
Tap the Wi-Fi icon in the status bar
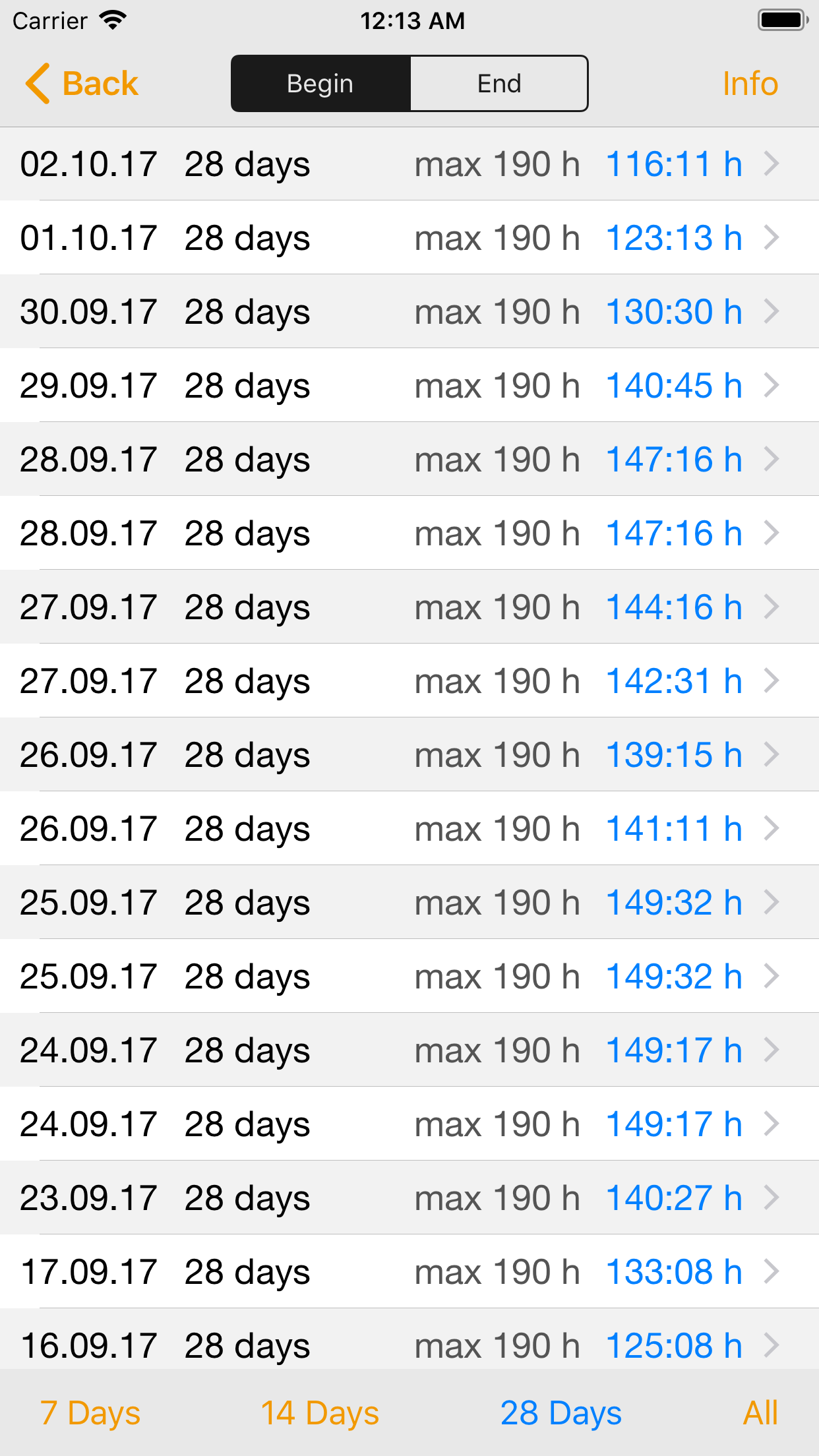click(113, 20)
